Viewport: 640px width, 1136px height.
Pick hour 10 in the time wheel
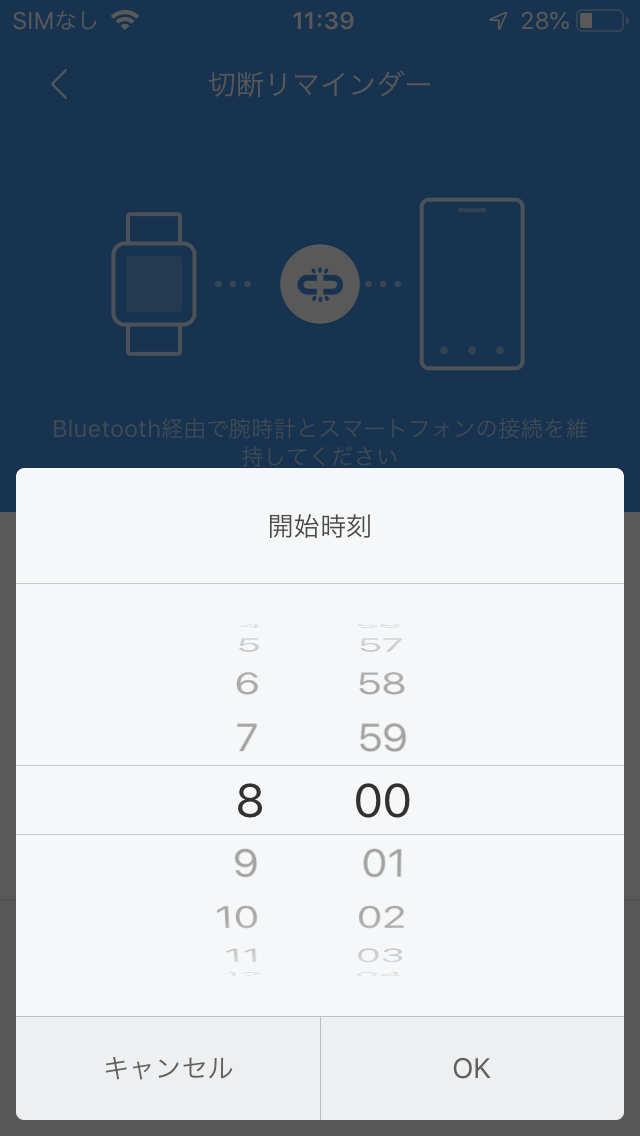(237, 917)
